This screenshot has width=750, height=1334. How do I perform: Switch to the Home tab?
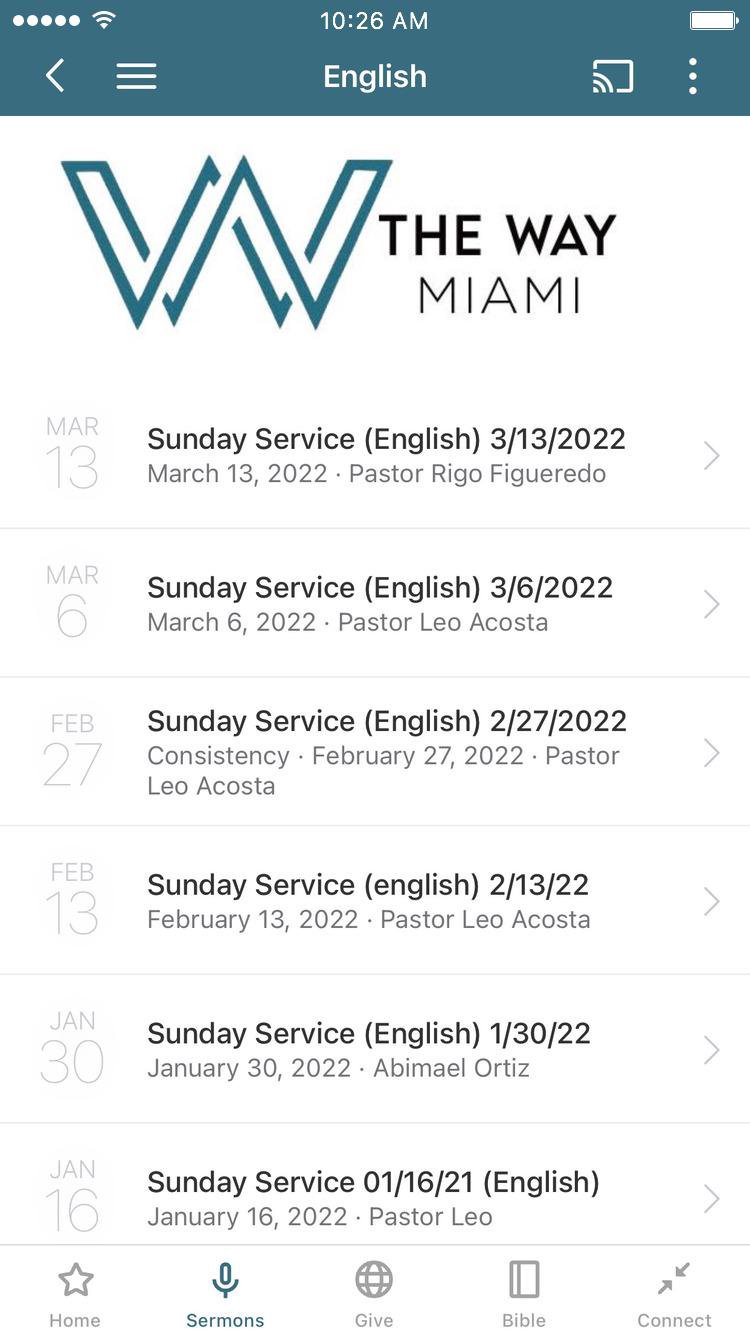point(75,1292)
